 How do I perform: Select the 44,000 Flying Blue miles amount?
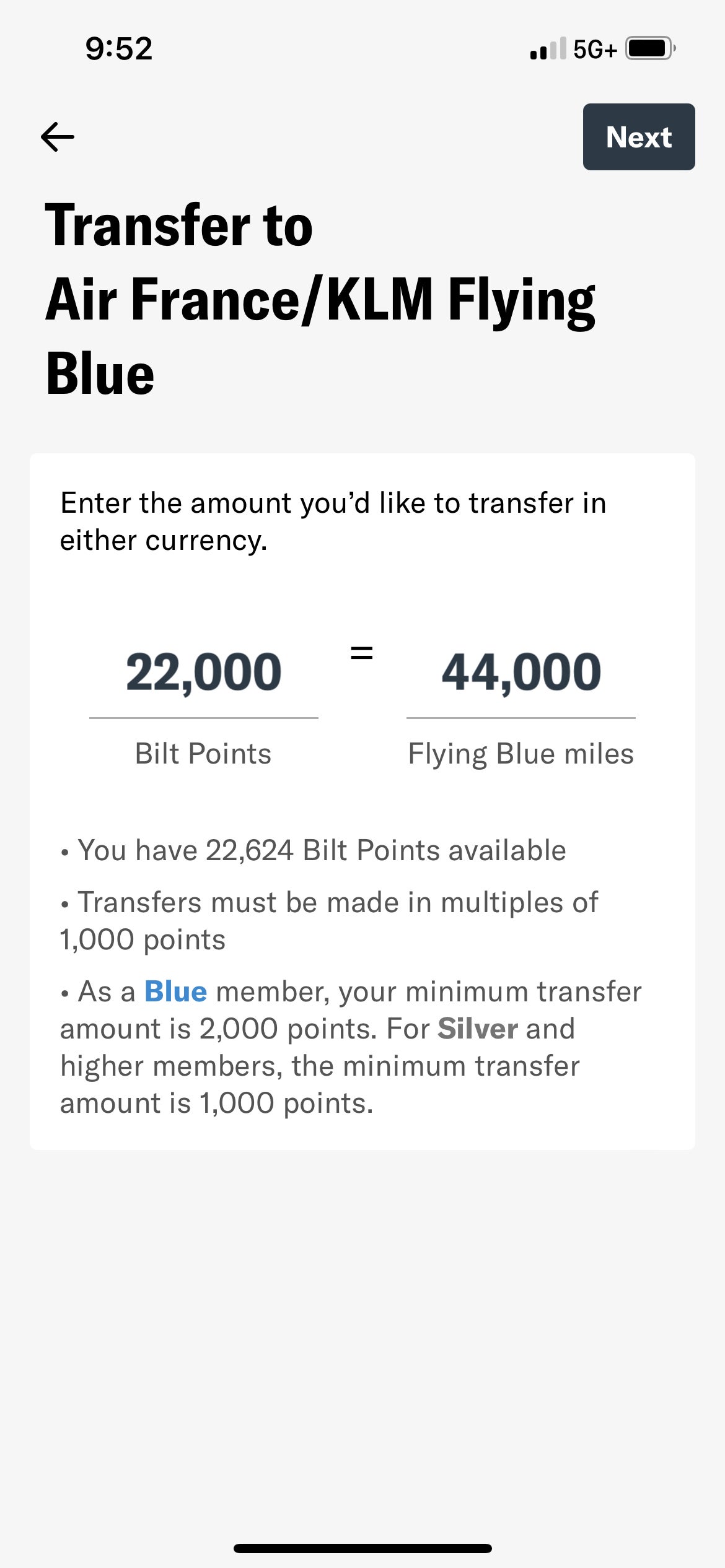(521, 672)
